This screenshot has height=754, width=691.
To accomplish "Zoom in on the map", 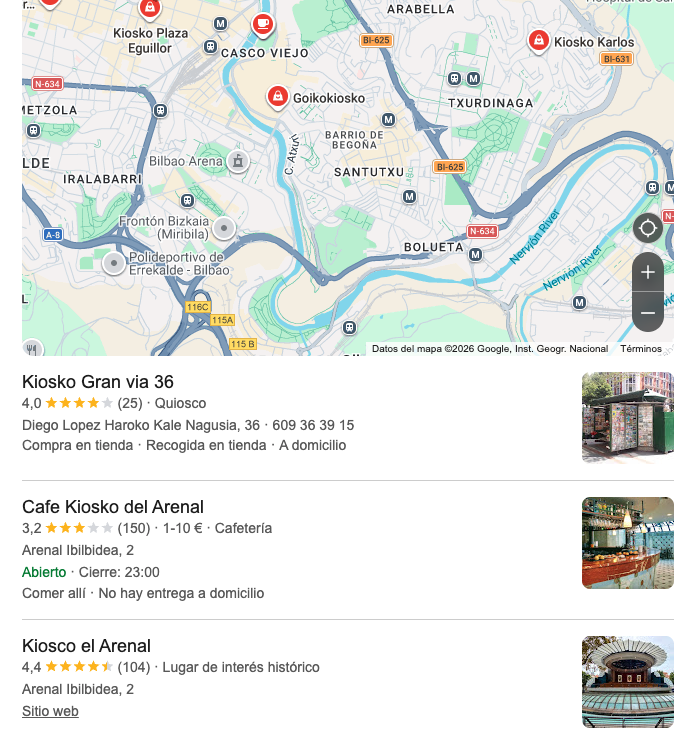I will click(x=648, y=272).
